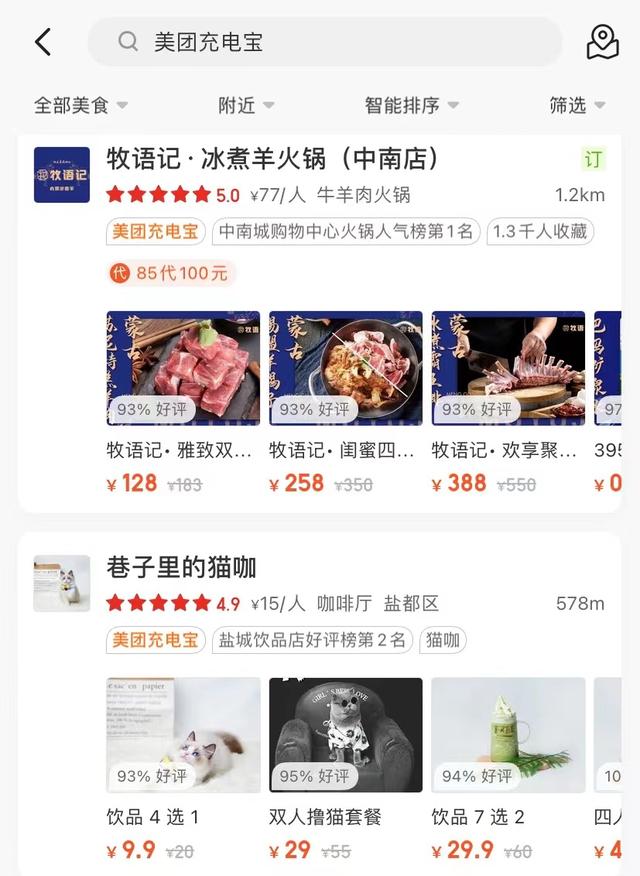Go back using the arrow icon
Image resolution: width=640 pixels, height=876 pixels.
[x=42, y=42]
